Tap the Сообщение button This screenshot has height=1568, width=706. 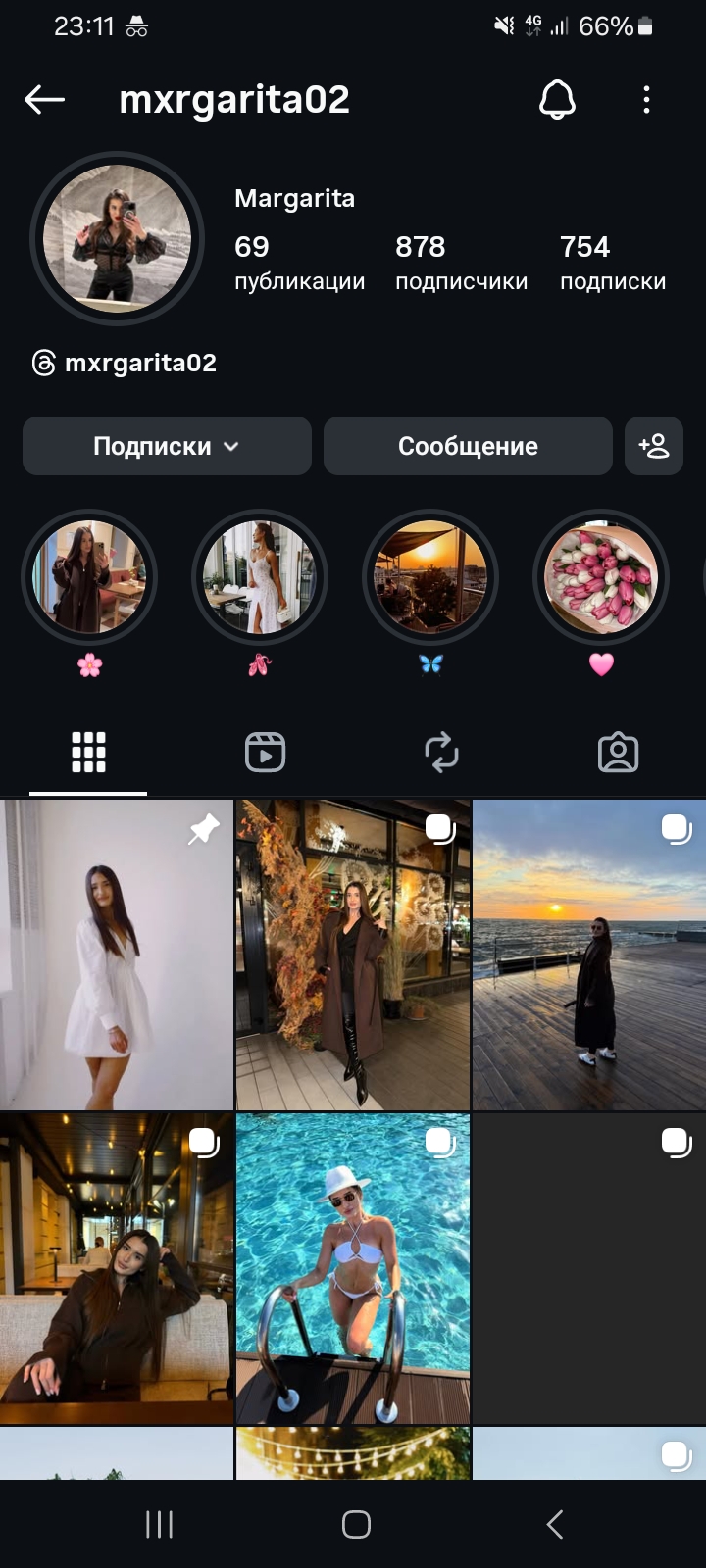tap(468, 446)
